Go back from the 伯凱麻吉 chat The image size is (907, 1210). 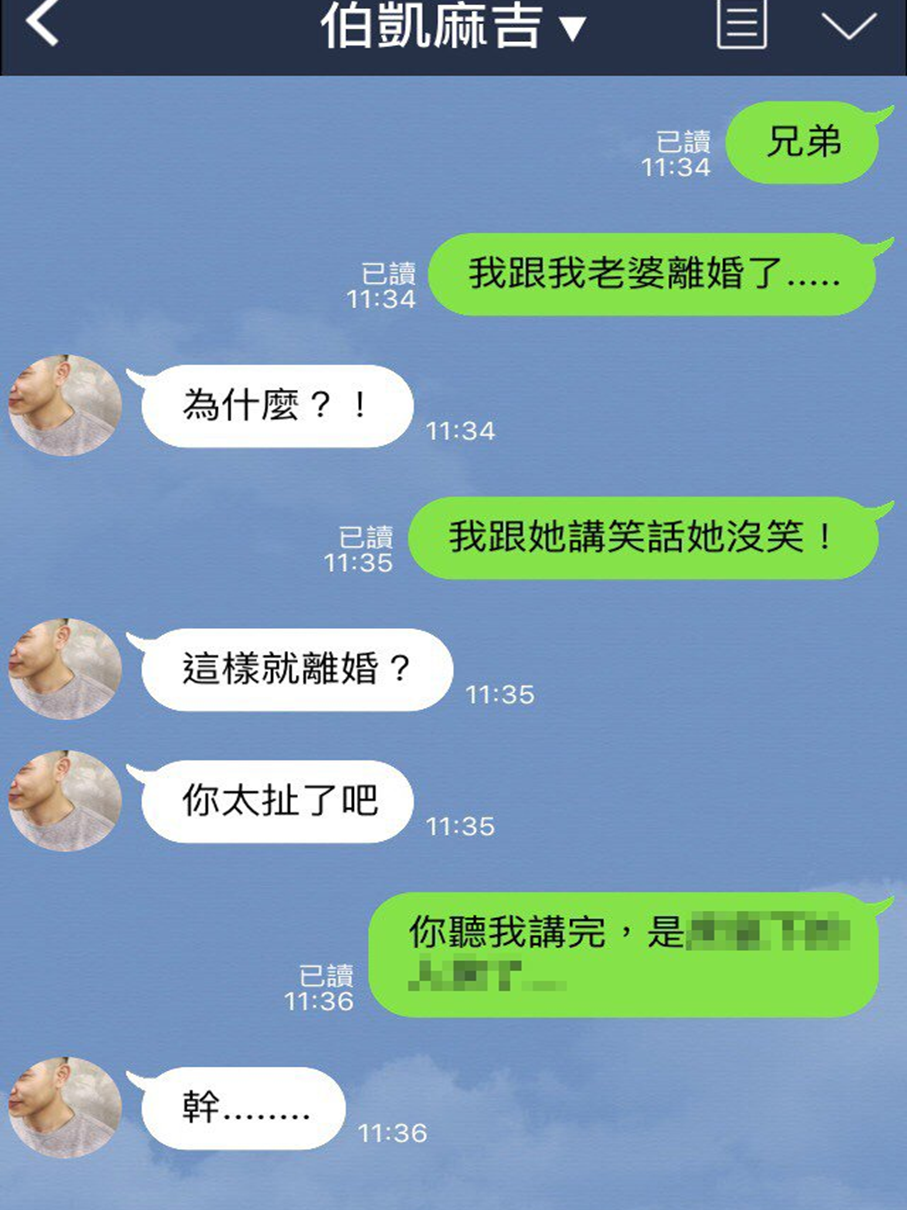42,24
